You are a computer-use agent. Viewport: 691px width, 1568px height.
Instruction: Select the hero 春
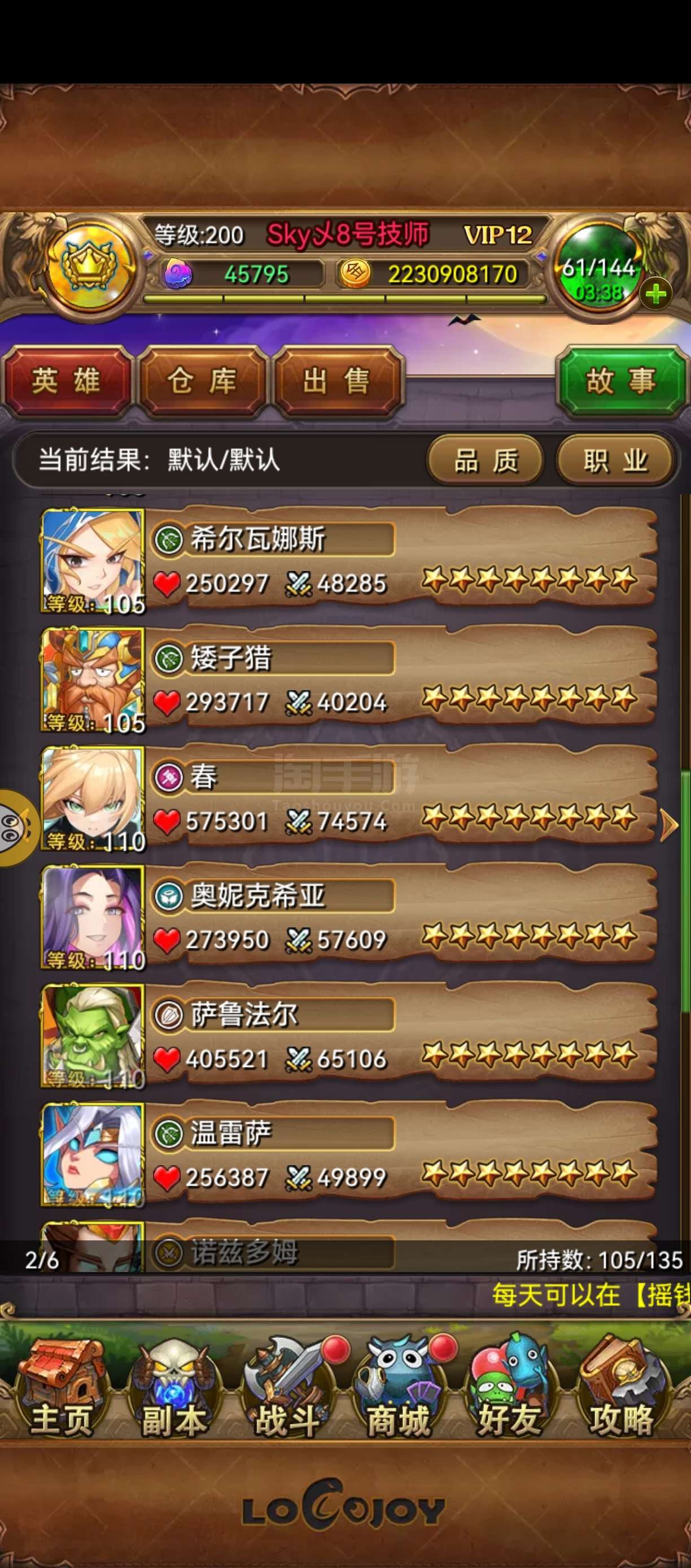349,798
